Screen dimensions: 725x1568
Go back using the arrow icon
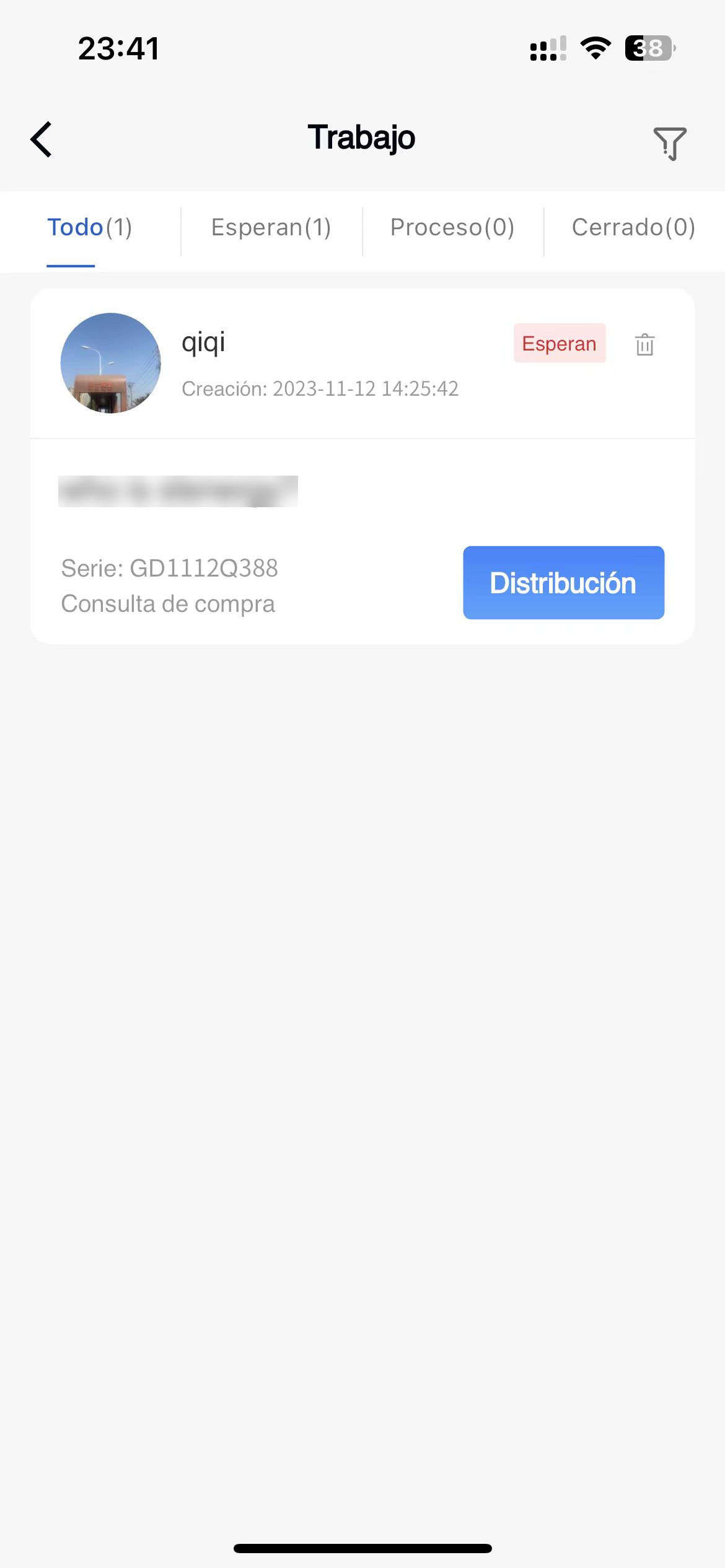pyautogui.click(x=41, y=139)
